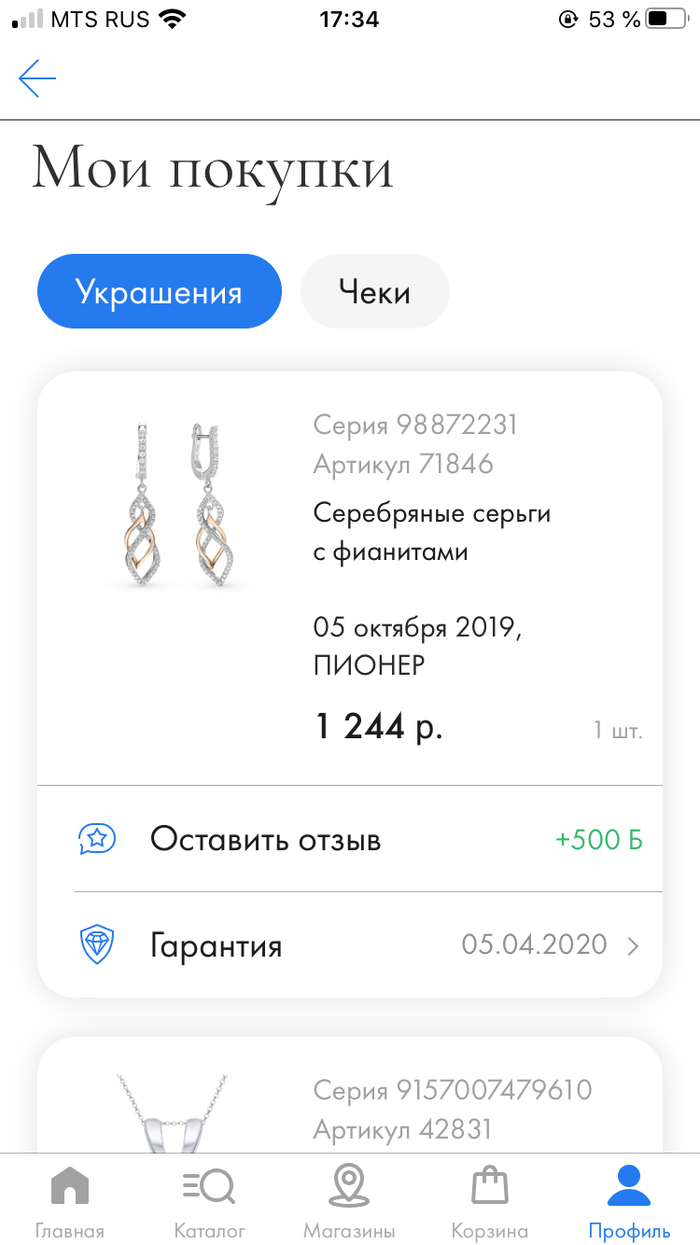Tap the Профиль tab

point(629,1201)
